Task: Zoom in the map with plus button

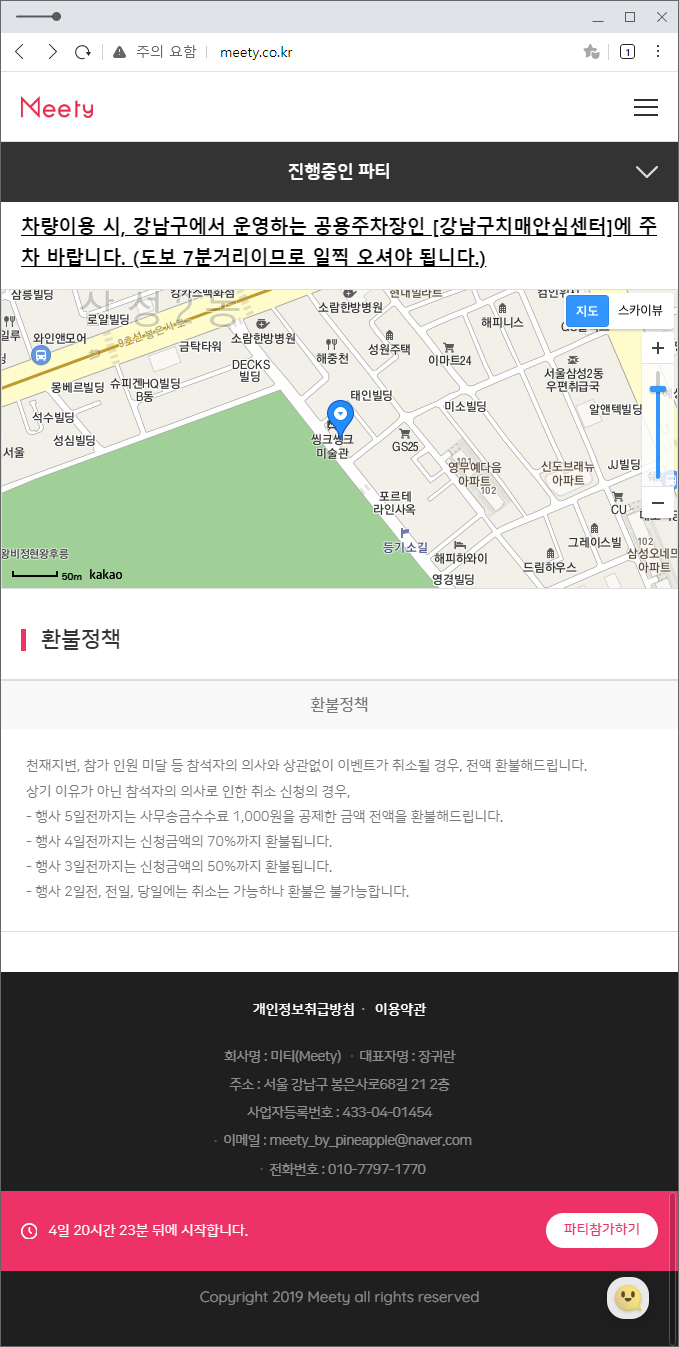Action: point(658,348)
